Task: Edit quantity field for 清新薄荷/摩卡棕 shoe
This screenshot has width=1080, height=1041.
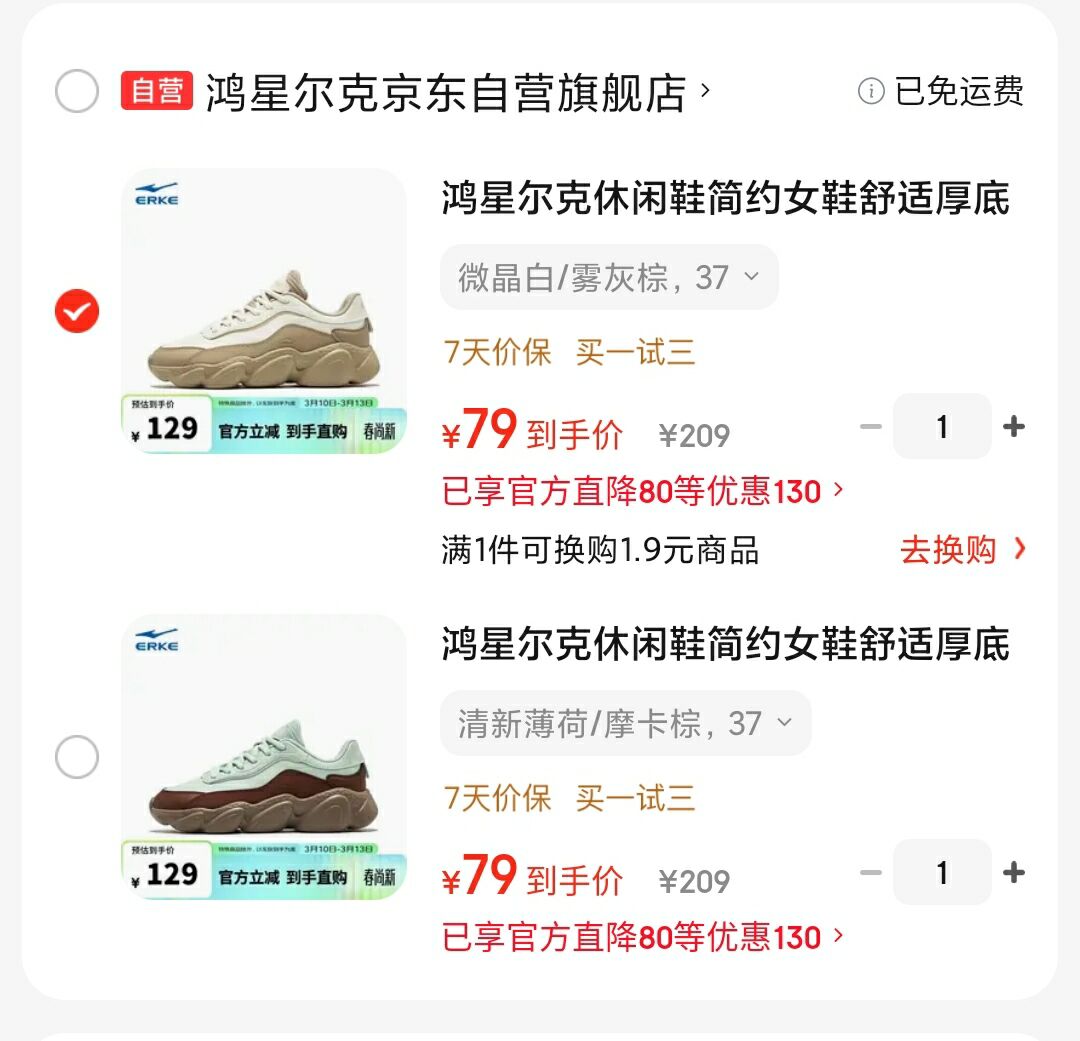Action: [x=942, y=873]
